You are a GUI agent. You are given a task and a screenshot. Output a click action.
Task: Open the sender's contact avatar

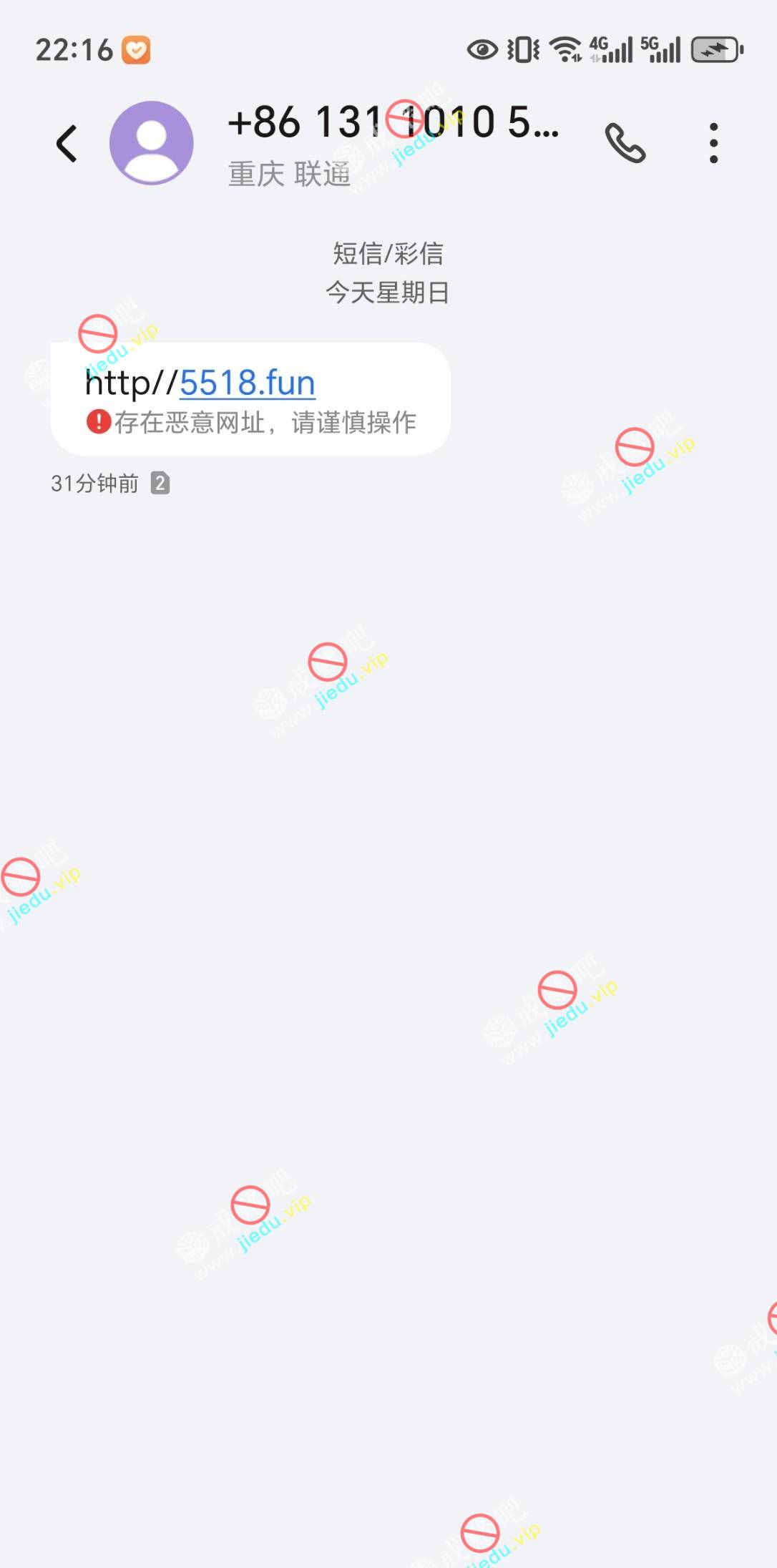click(151, 143)
